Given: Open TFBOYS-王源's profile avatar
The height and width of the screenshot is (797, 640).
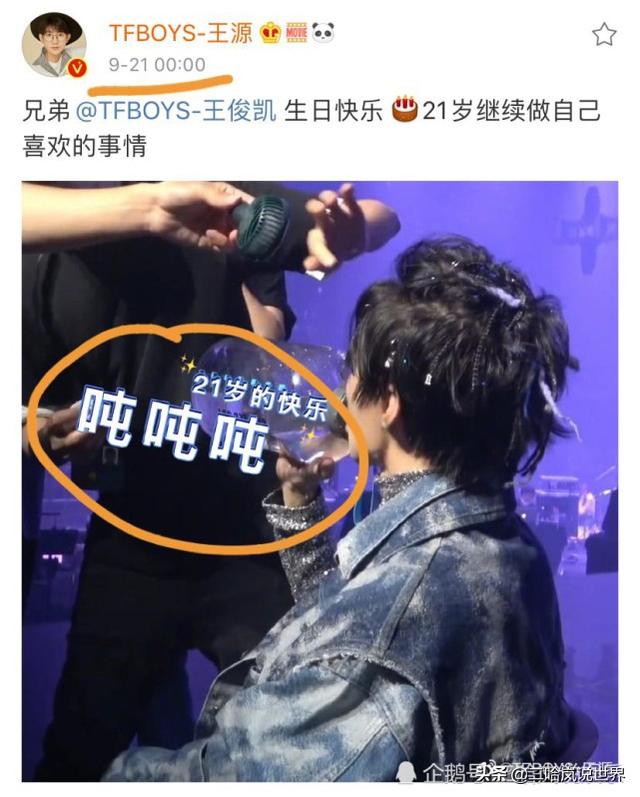Looking at the screenshot, I should 54,44.
